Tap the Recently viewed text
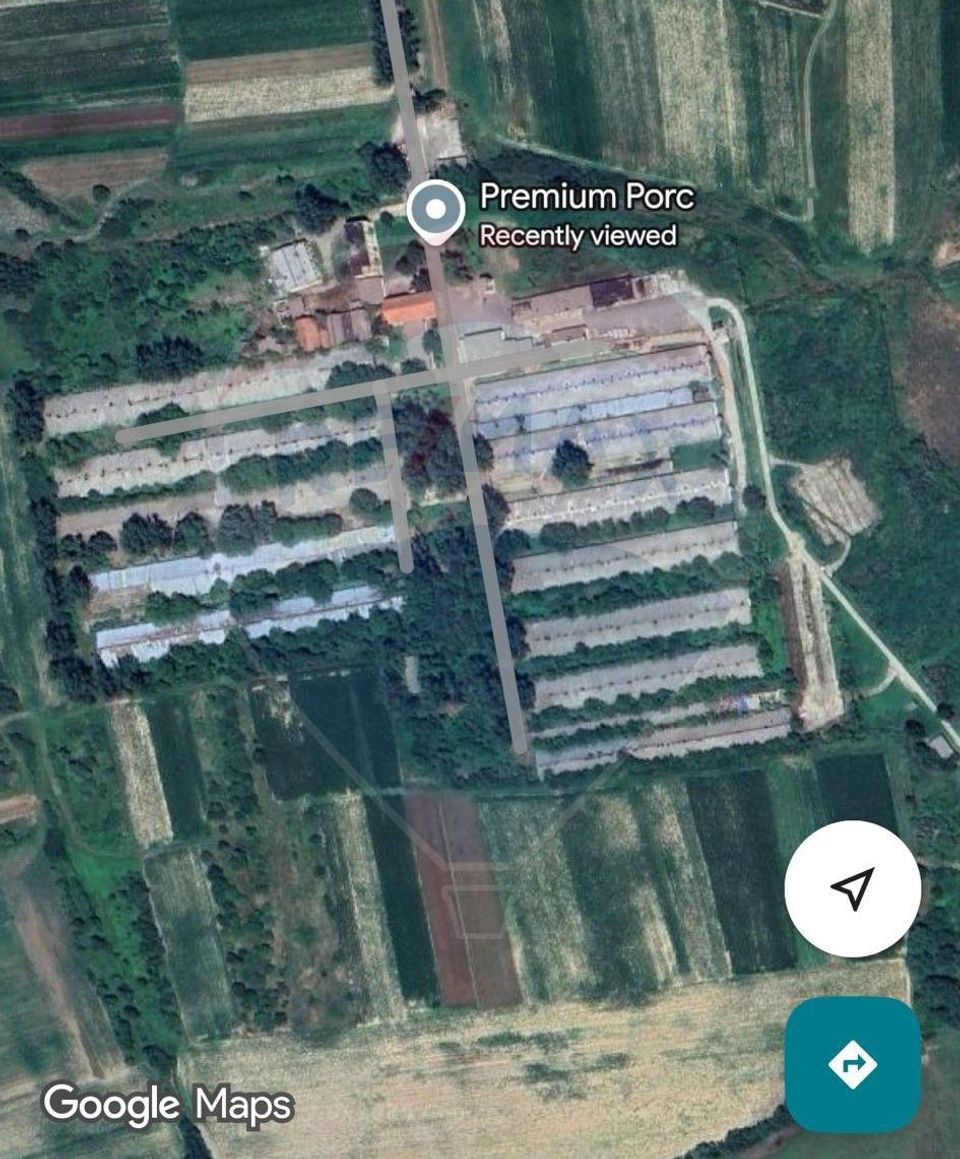960x1159 pixels. coord(578,237)
